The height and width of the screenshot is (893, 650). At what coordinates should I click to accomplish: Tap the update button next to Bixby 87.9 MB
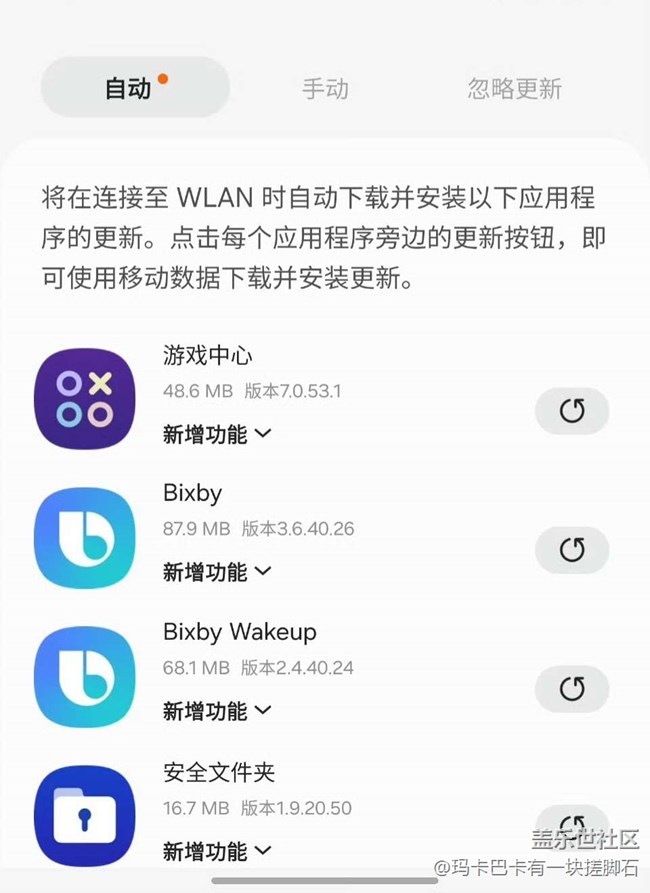(572, 550)
